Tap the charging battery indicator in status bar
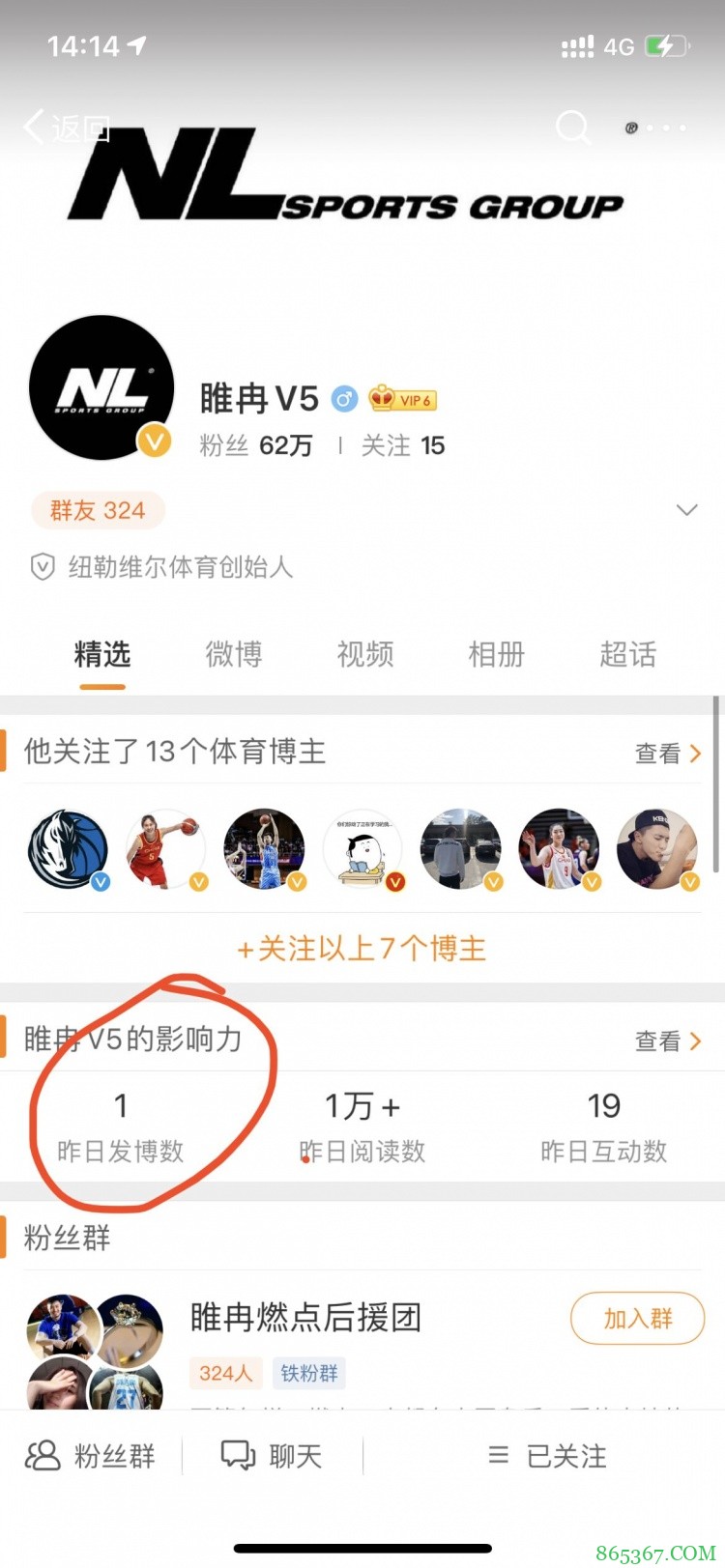Image resolution: width=725 pixels, height=1568 pixels. [665, 44]
